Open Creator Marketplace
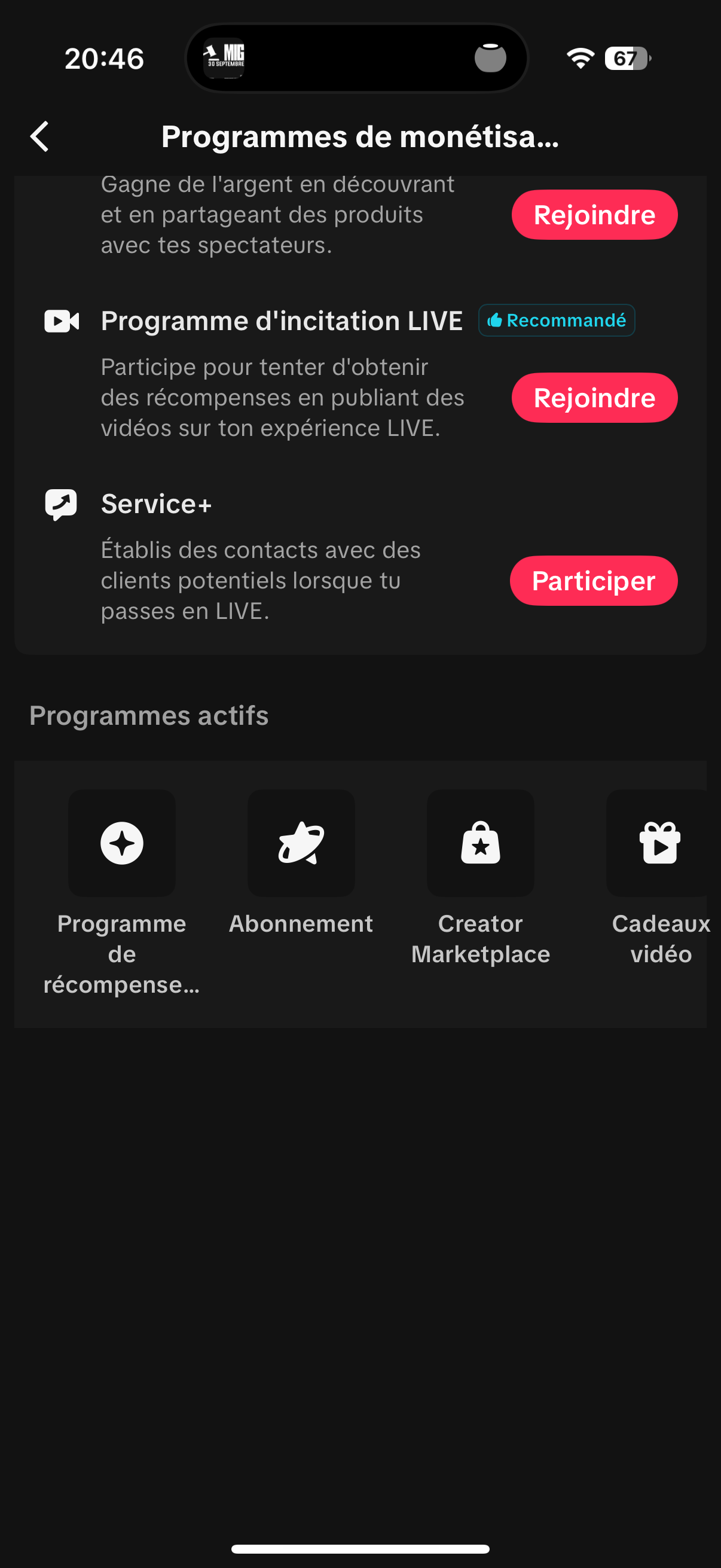The width and height of the screenshot is (721, 1568). coord(481,878)
